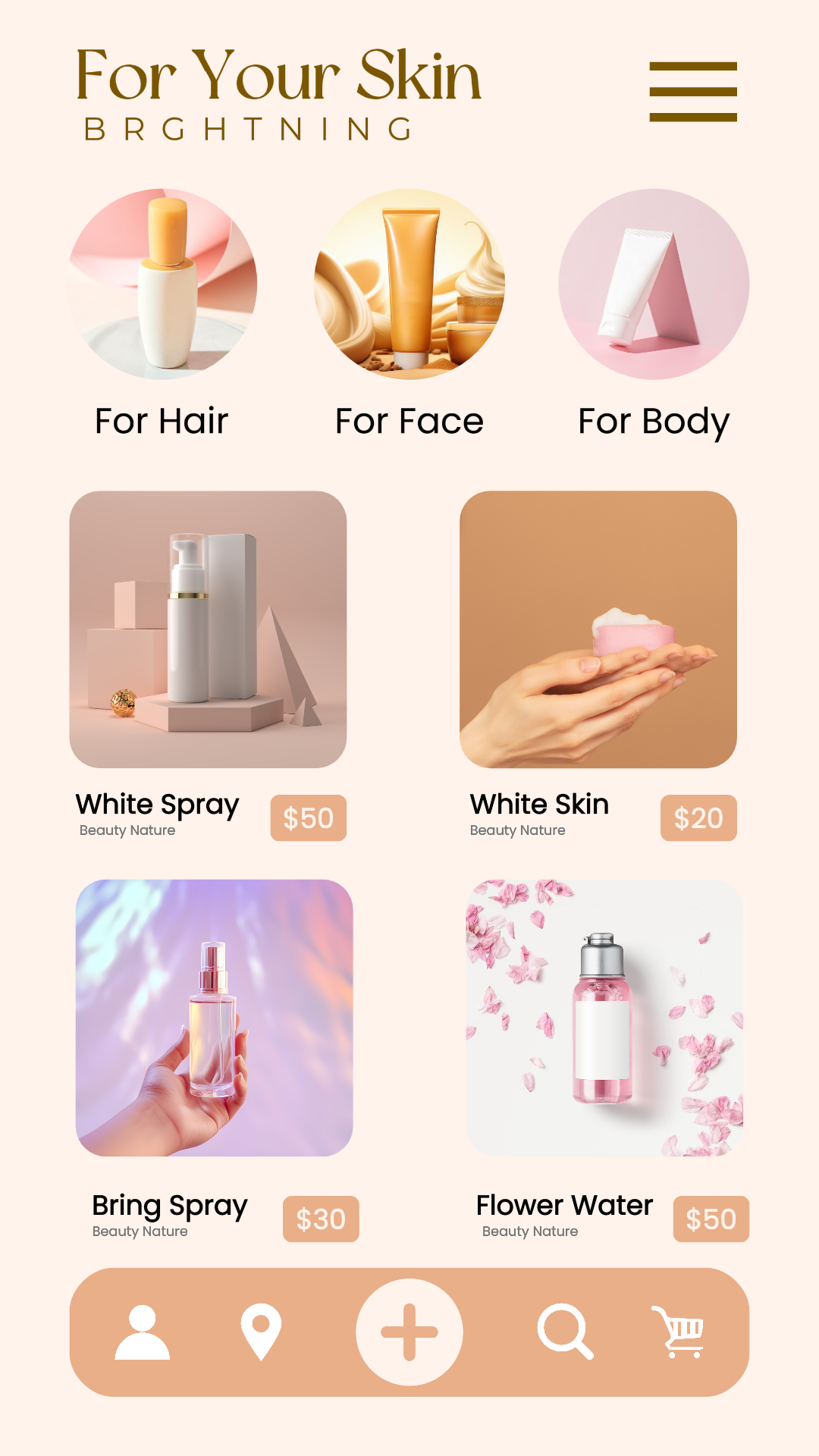Open the hamburger menu
Image resolution: width=819 pixels, height=1456 pixels.
(692, 92)
